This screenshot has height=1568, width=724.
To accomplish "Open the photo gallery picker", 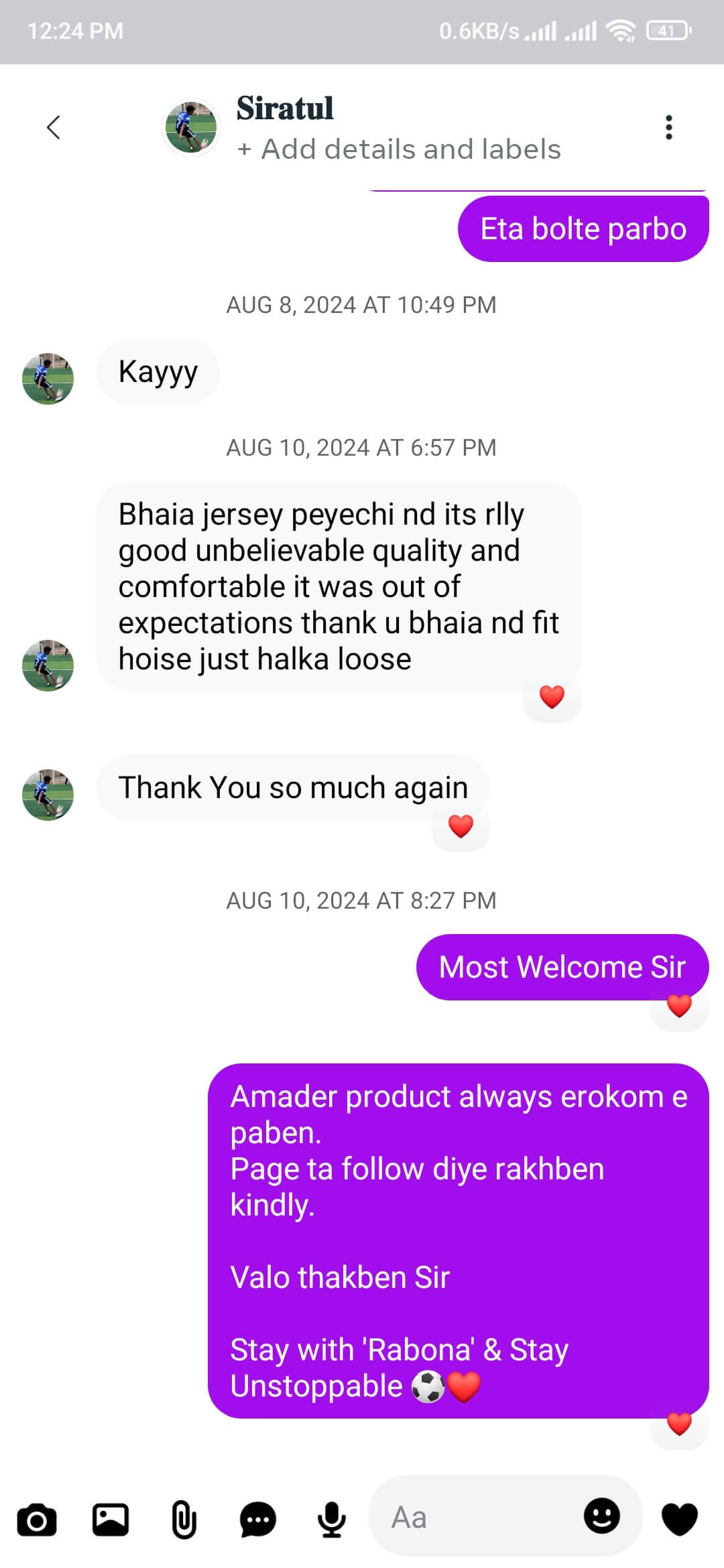I will 111,1519.
